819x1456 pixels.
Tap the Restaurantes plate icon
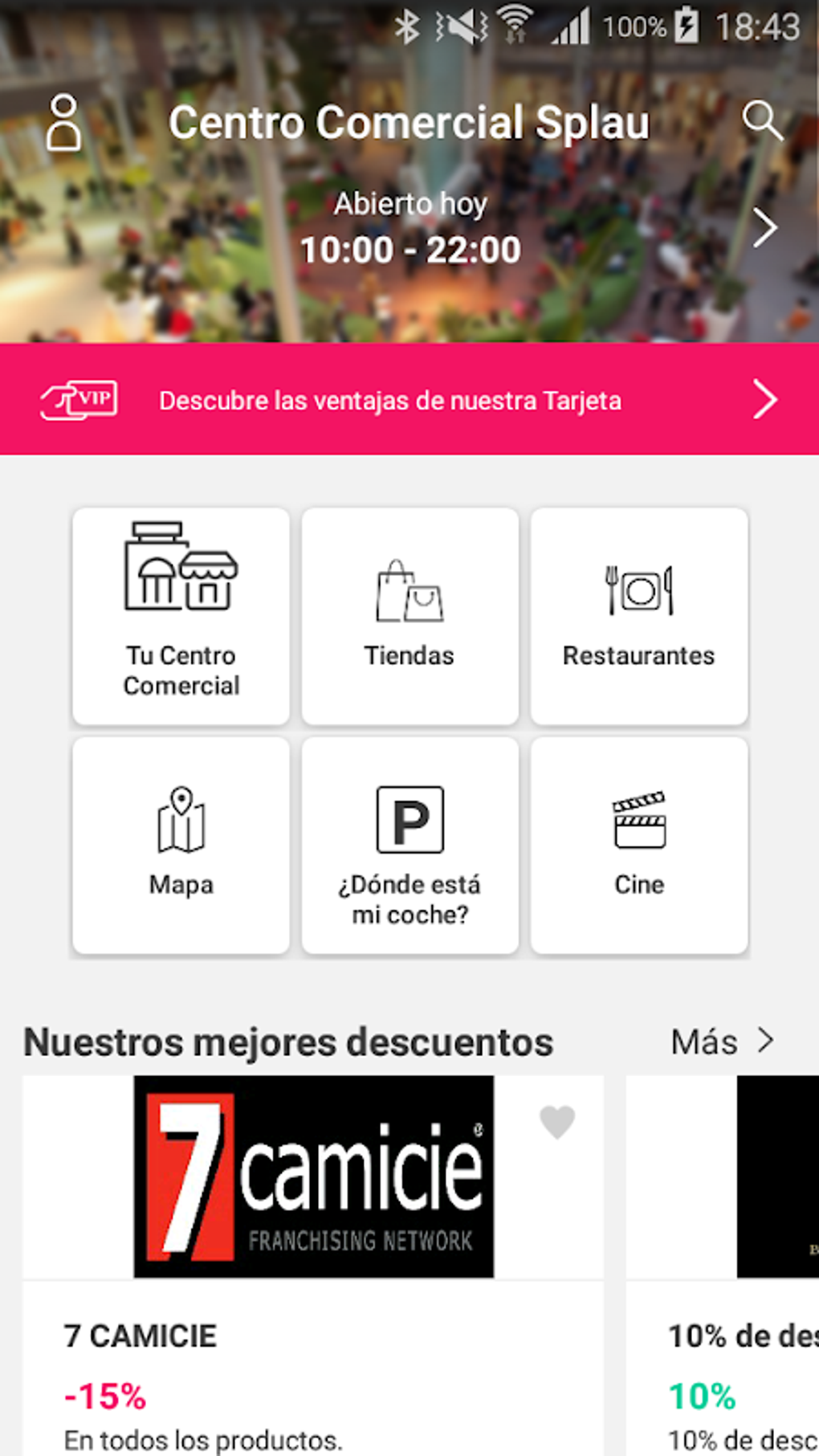(x=638, y=592)
